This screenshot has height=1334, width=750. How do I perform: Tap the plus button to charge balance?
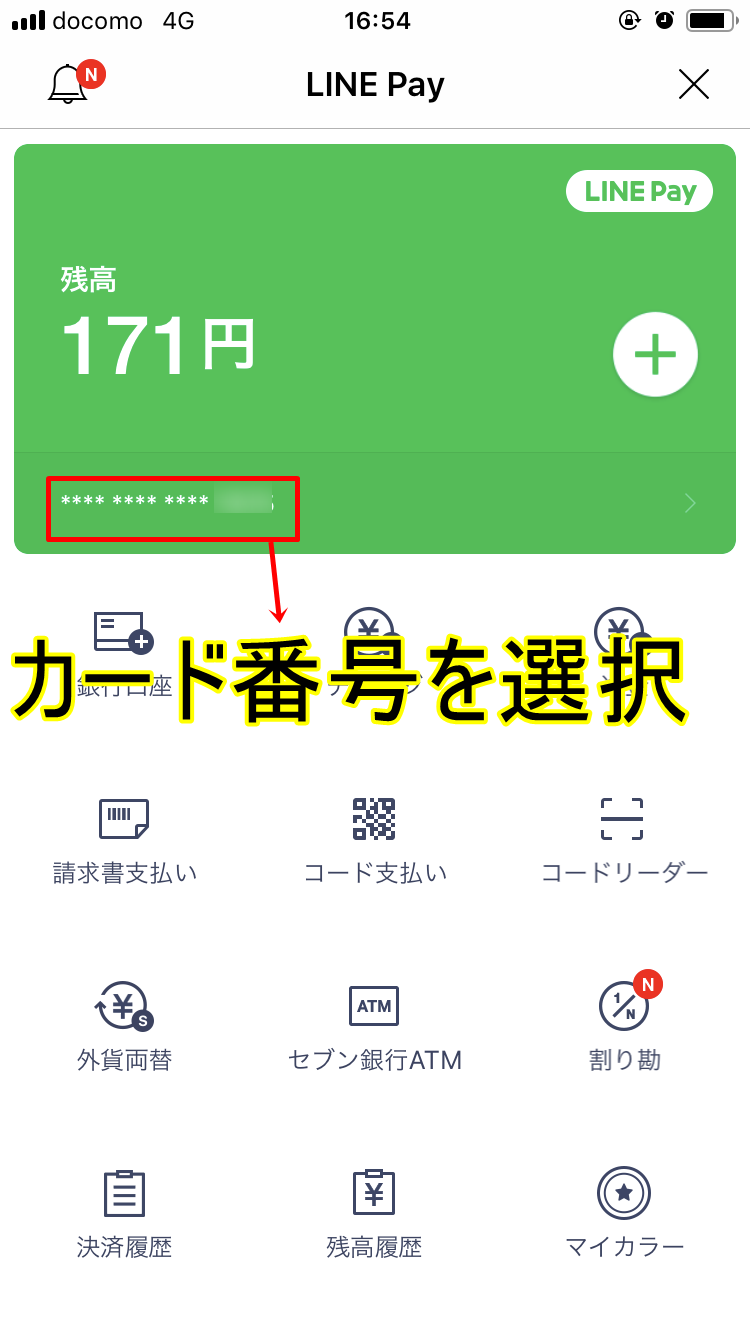[655, 356]
